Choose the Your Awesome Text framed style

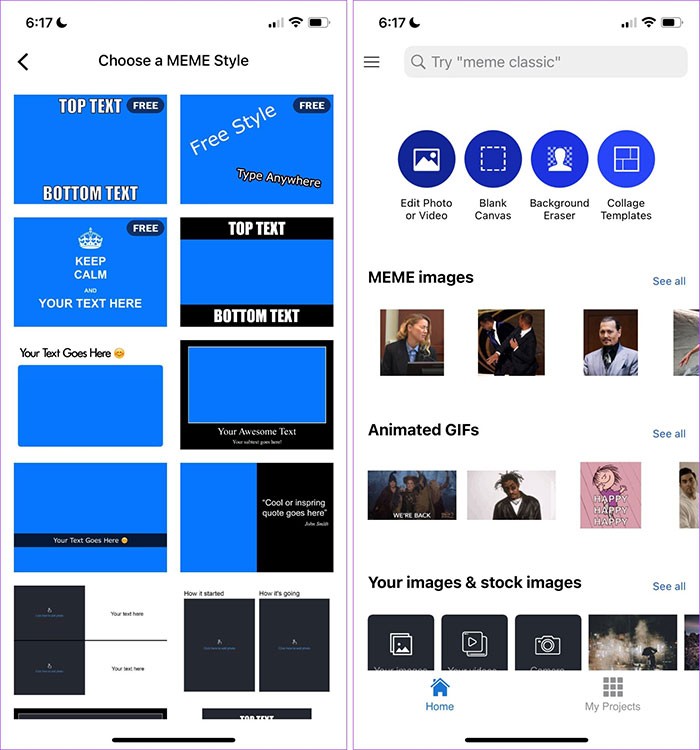257,394
